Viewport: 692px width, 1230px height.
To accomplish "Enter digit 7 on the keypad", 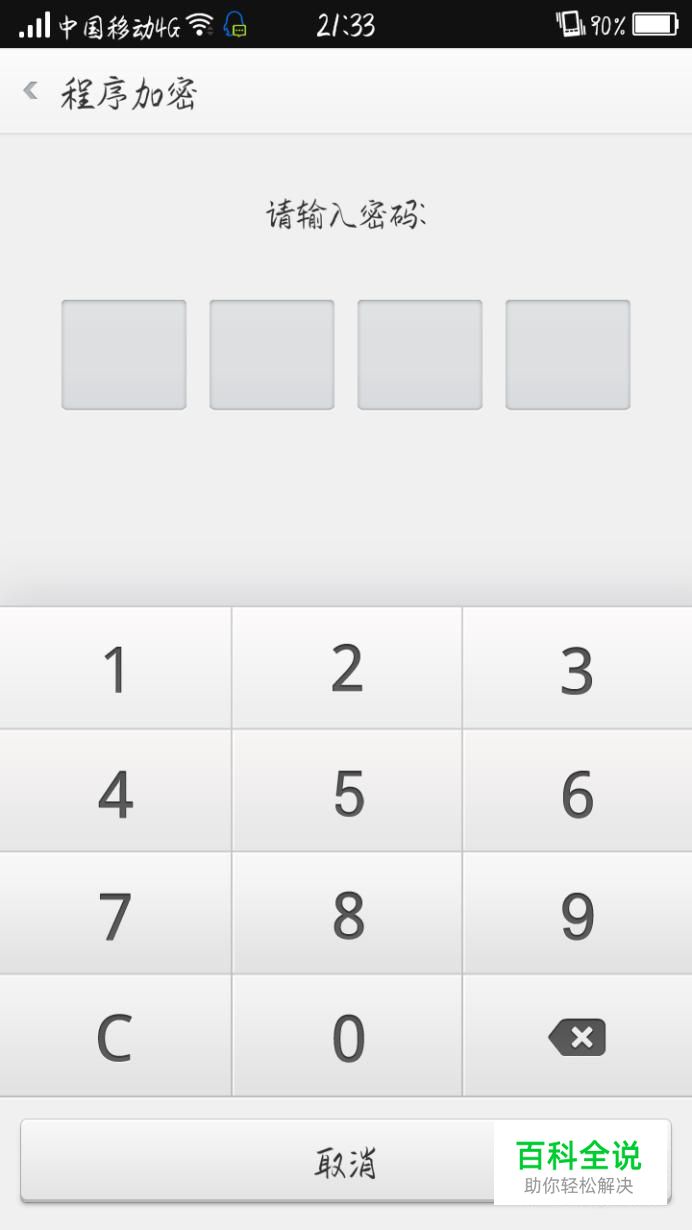I will [x=115, y=913].
